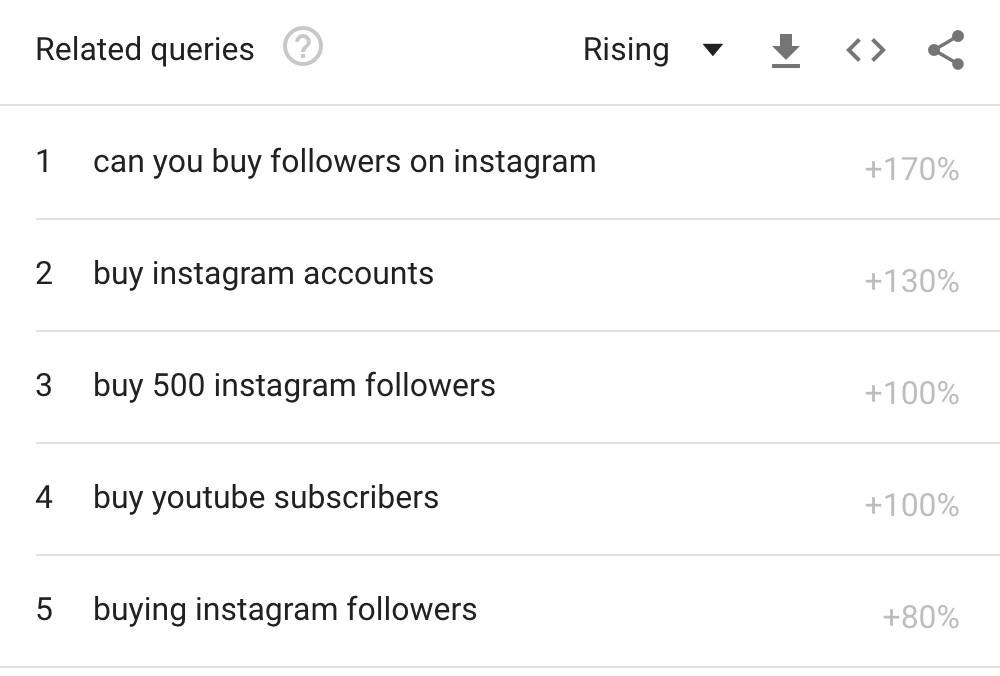Open query 'can you buy followers on instagram'
The height and width of the screenshot is (676, 1000).
pyautogui.click(x=344, y=162)
